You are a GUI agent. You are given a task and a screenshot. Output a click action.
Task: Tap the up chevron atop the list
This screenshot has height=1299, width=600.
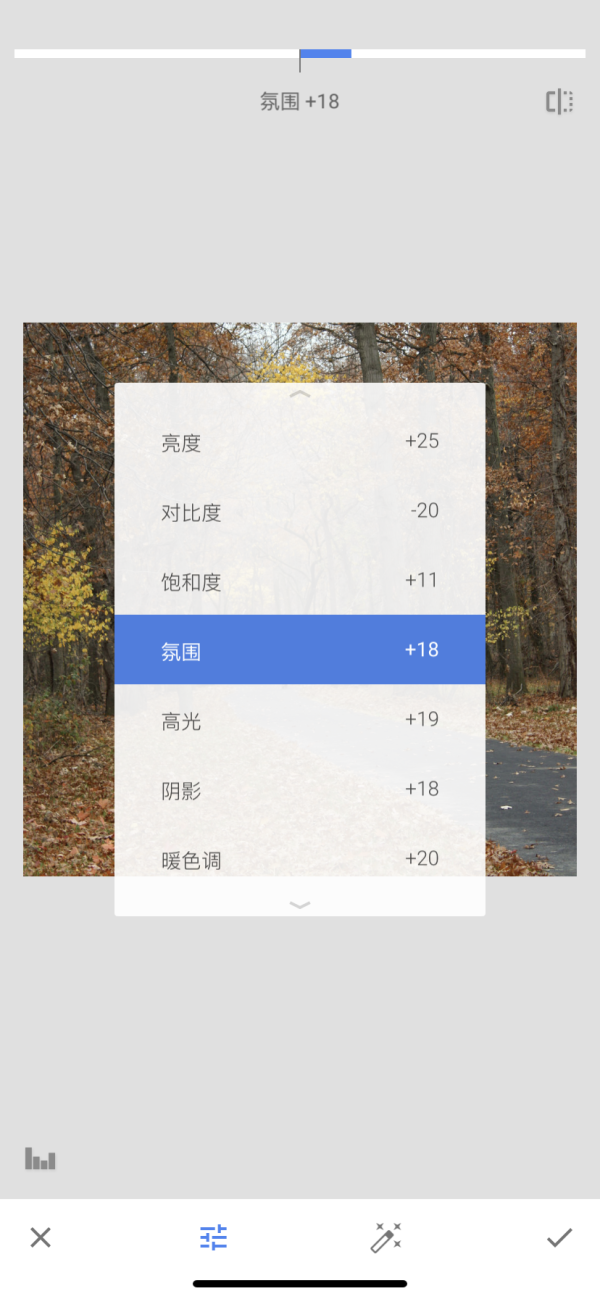299,395
